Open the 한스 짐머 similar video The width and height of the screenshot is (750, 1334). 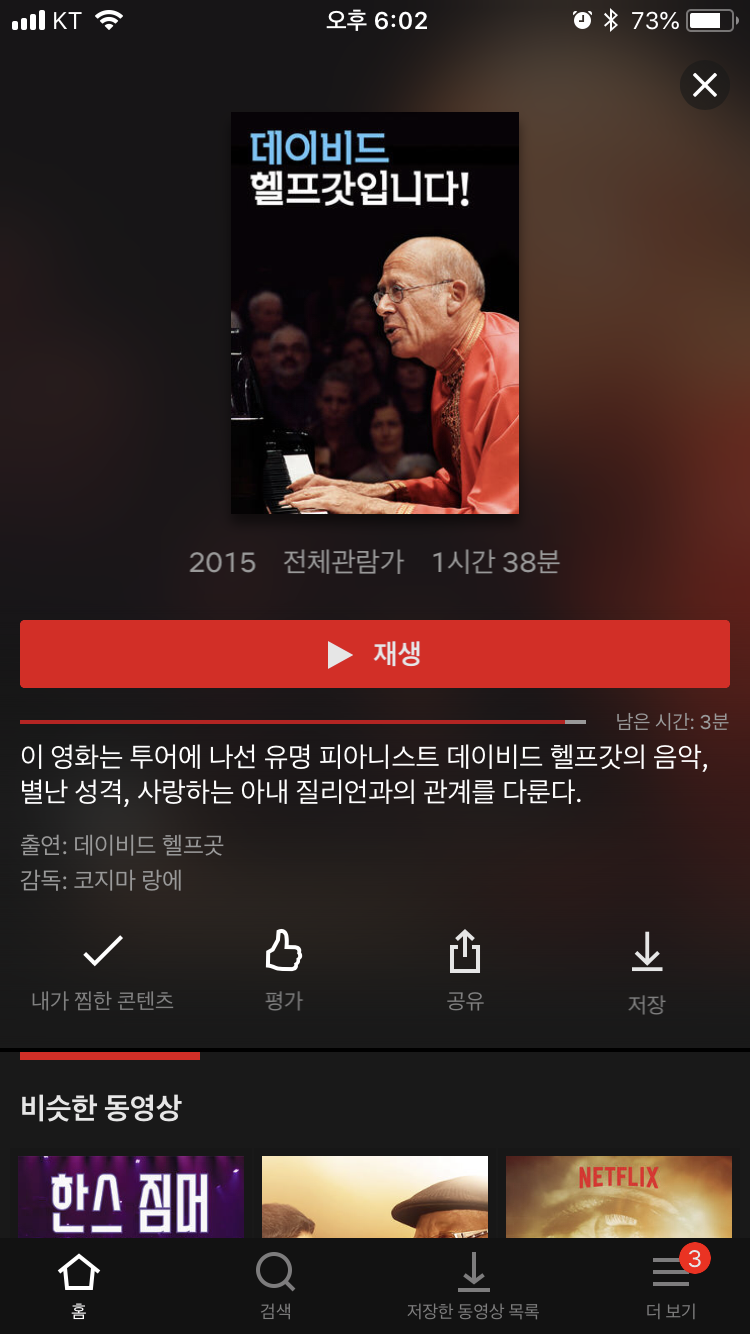[131, 1197]
